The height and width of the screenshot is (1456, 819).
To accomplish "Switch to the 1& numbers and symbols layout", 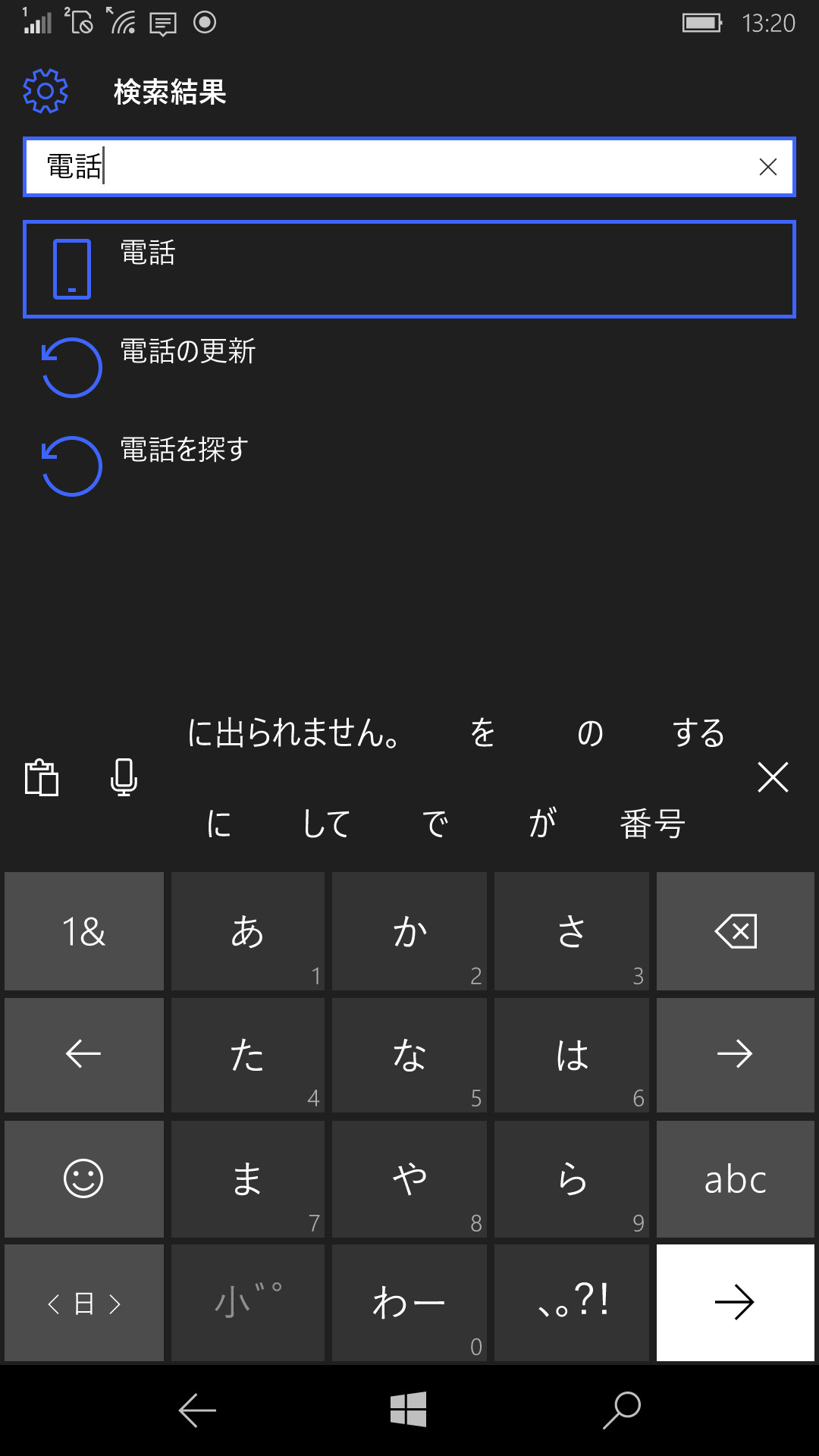I will [83, 930].
